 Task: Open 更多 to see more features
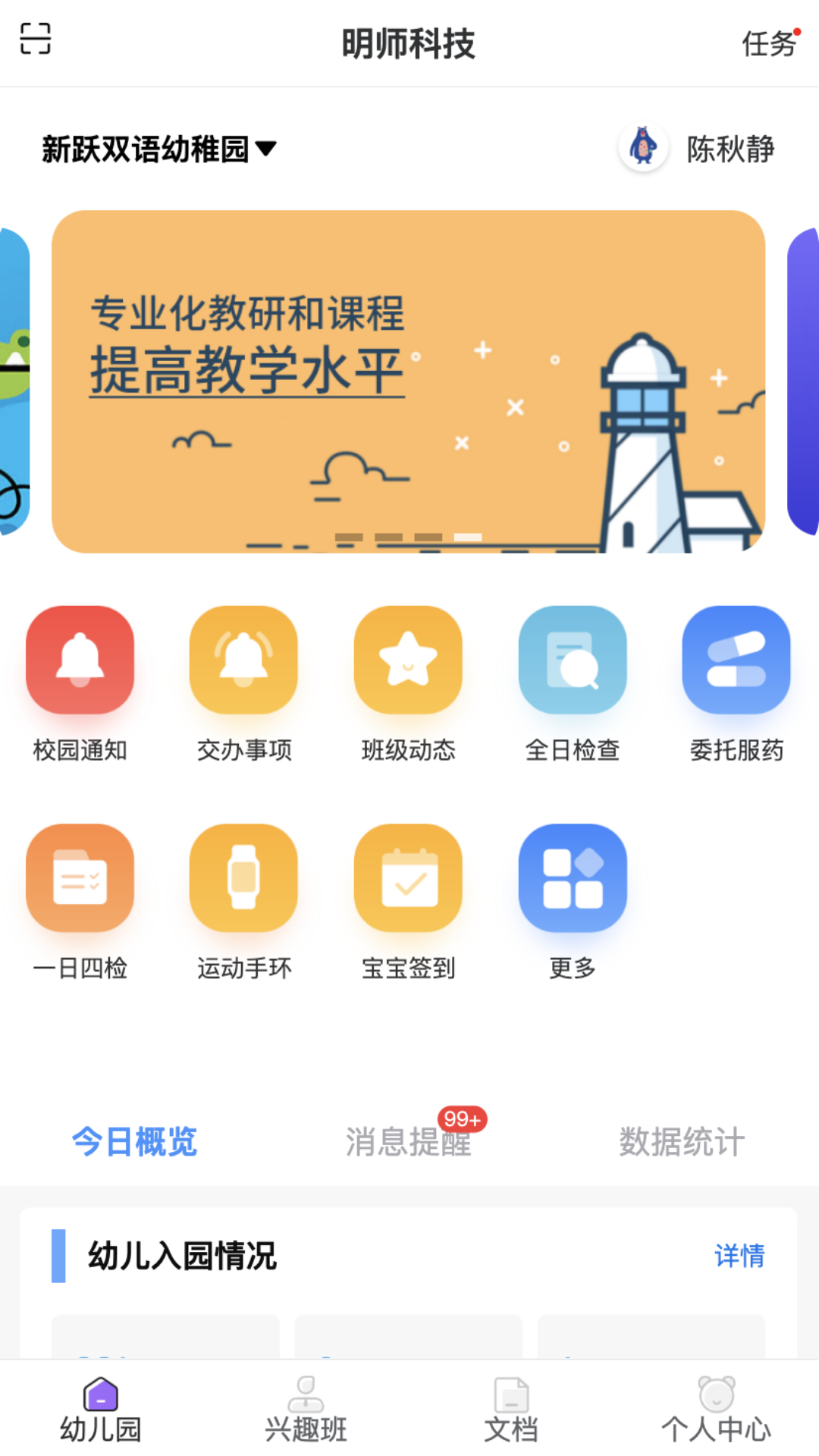coord(573,902)
